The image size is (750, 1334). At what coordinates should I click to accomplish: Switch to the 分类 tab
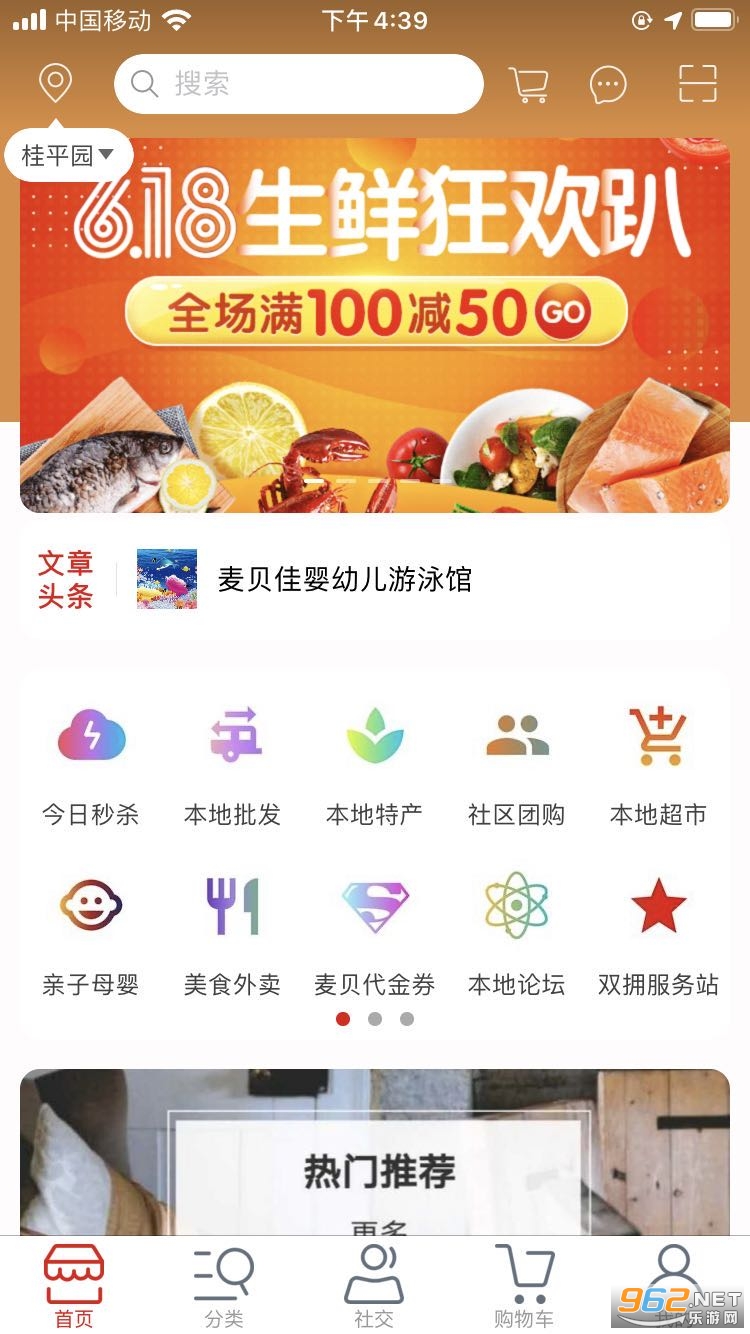pyautogui.click(x=224, y=1287)
